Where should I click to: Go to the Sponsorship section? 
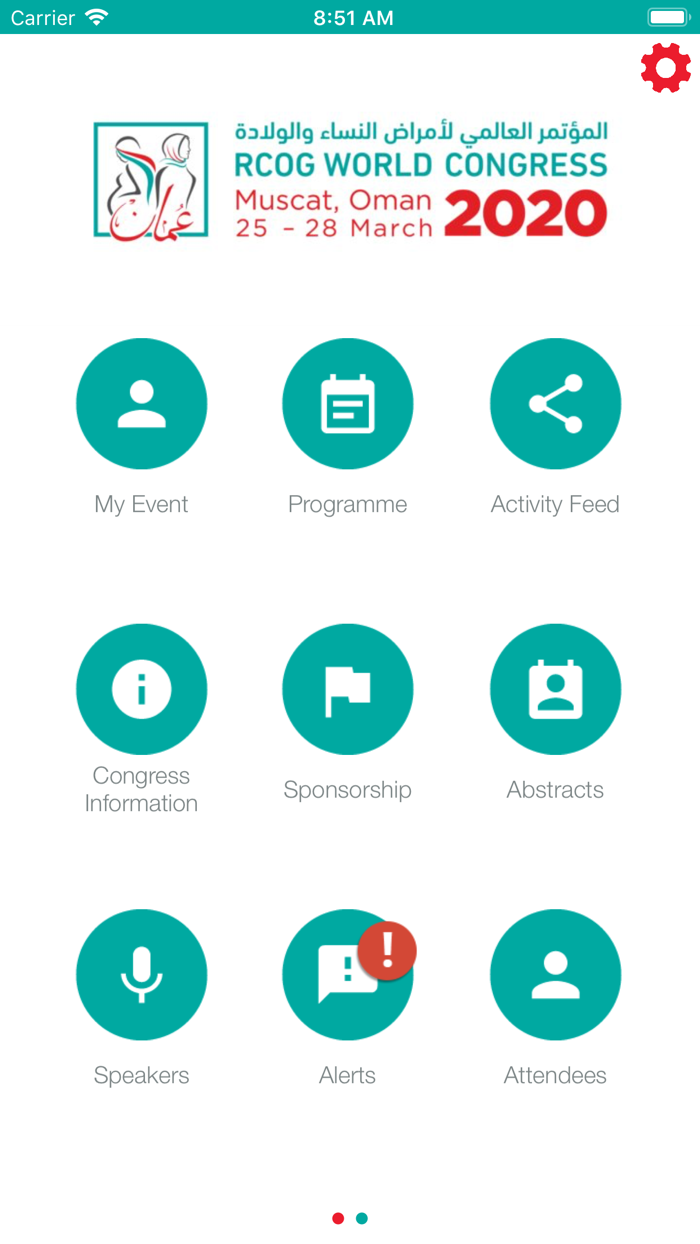click(x=347, y=689)
